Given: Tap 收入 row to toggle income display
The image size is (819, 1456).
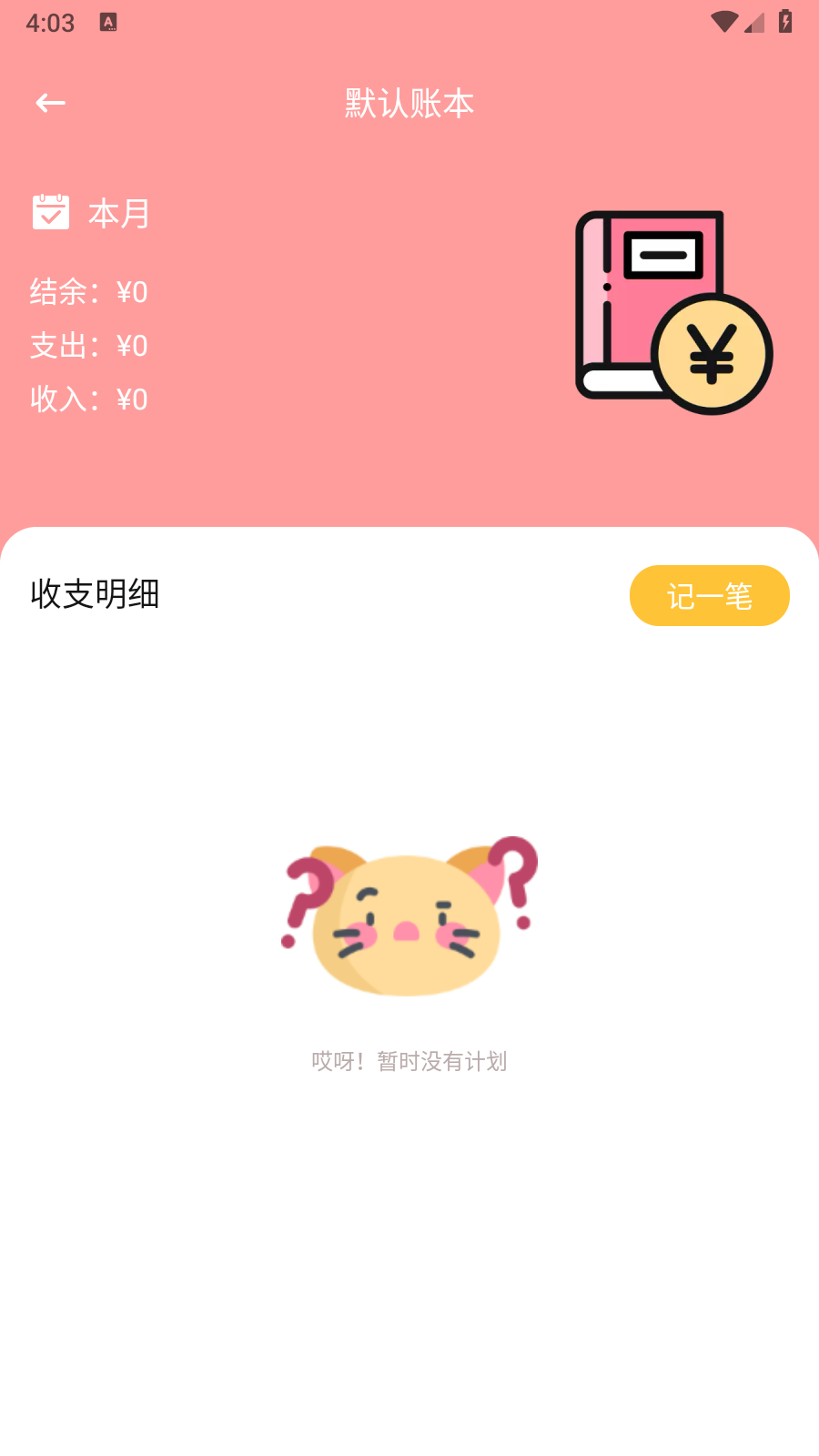Looking at the screenshot, I should 88,399.
